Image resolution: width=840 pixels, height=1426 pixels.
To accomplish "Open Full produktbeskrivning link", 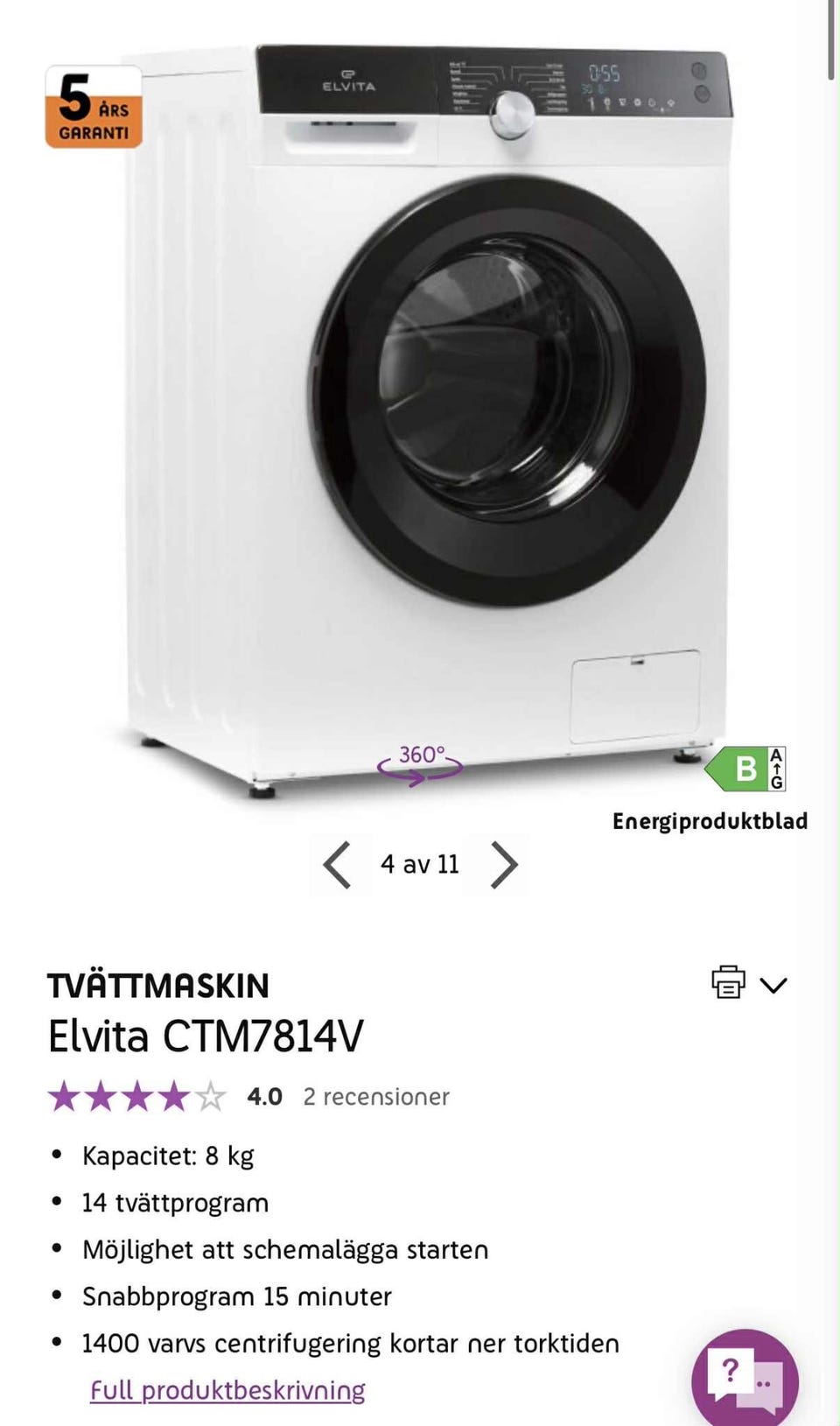I will point(227,1390).
